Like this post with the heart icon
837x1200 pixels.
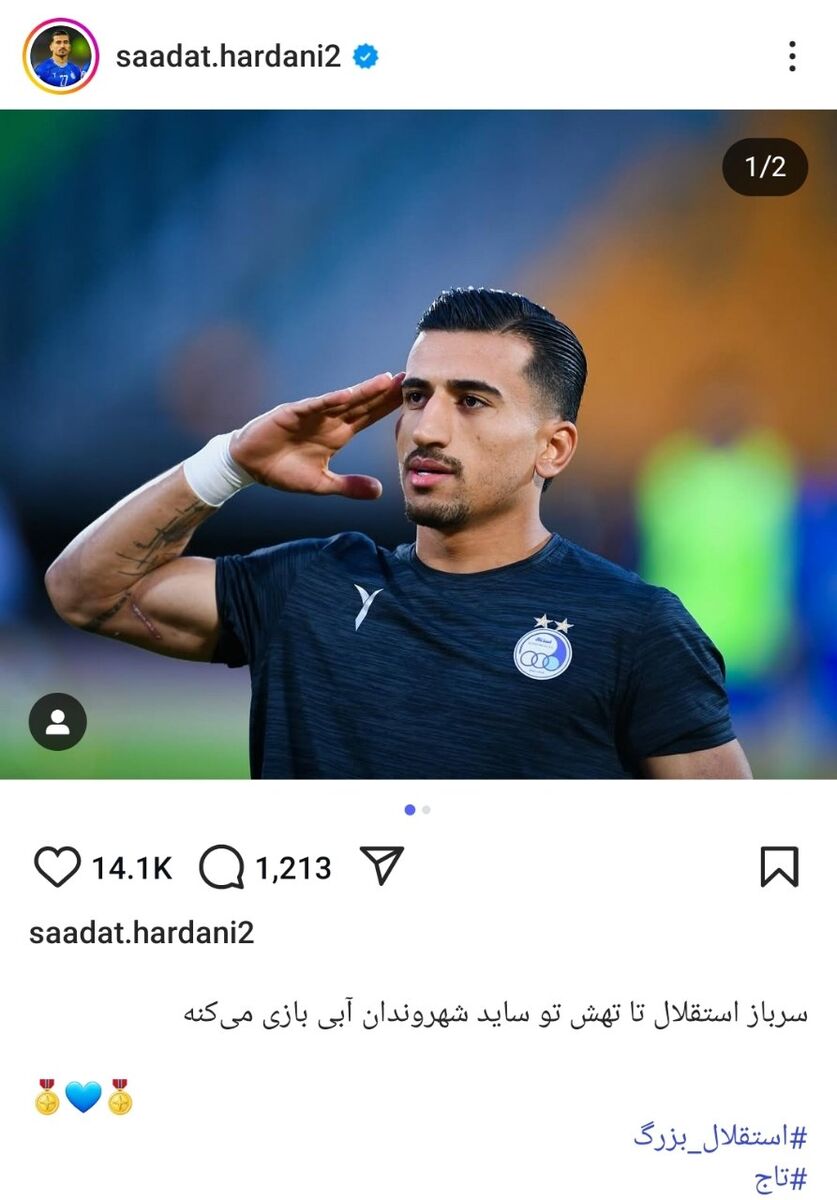point(57,867)
